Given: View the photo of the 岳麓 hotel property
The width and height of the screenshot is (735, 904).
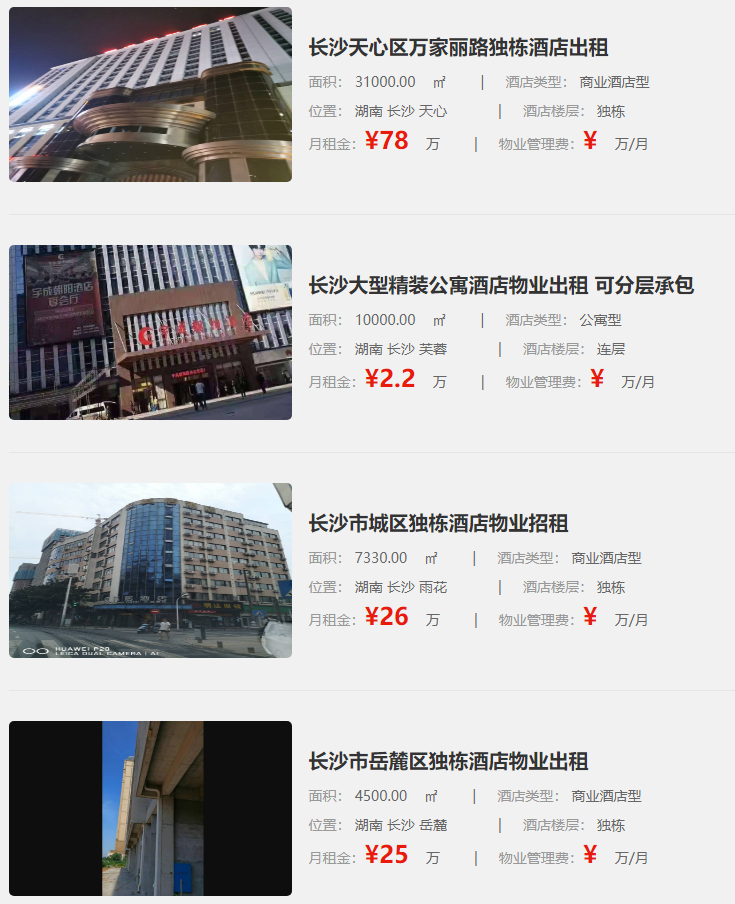Looking at the screenshot, I should coord(150,809).
